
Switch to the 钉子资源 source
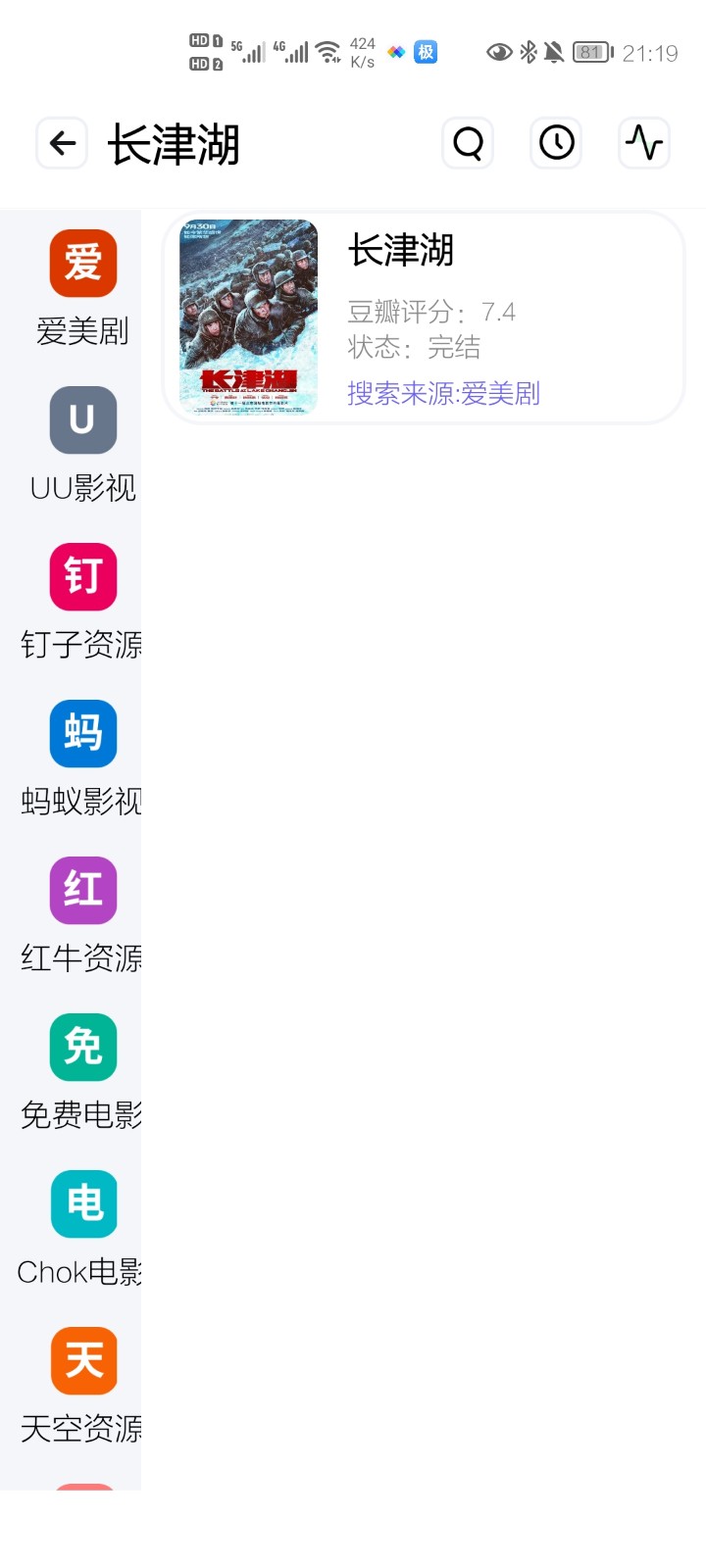[x=82, y=602]
